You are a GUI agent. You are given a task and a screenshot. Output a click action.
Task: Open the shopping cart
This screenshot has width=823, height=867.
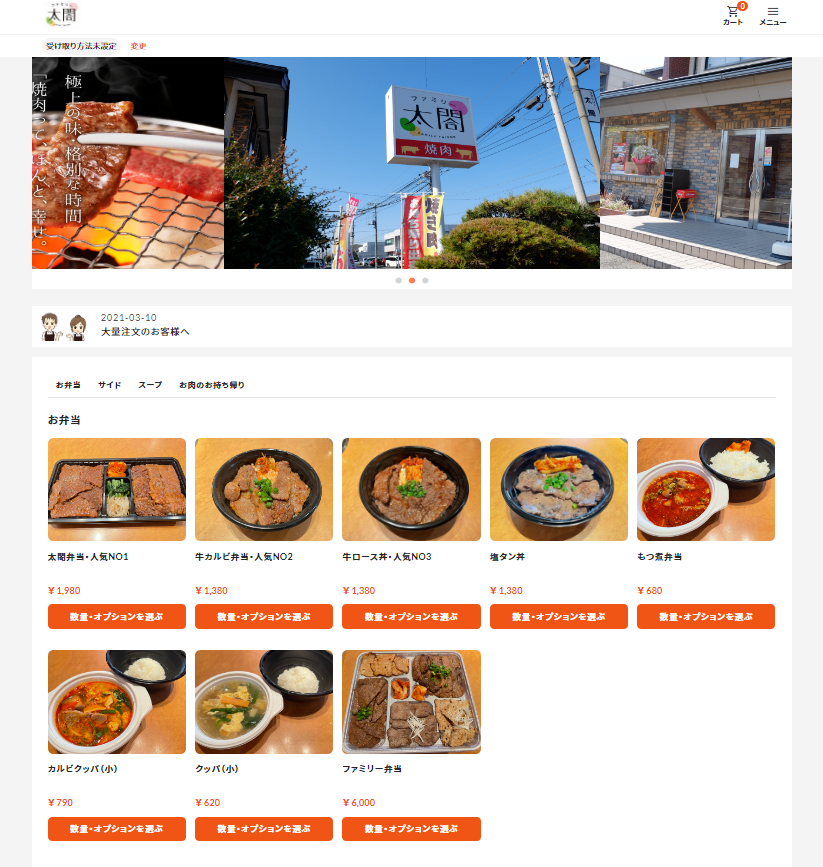[x=733, y=15]
